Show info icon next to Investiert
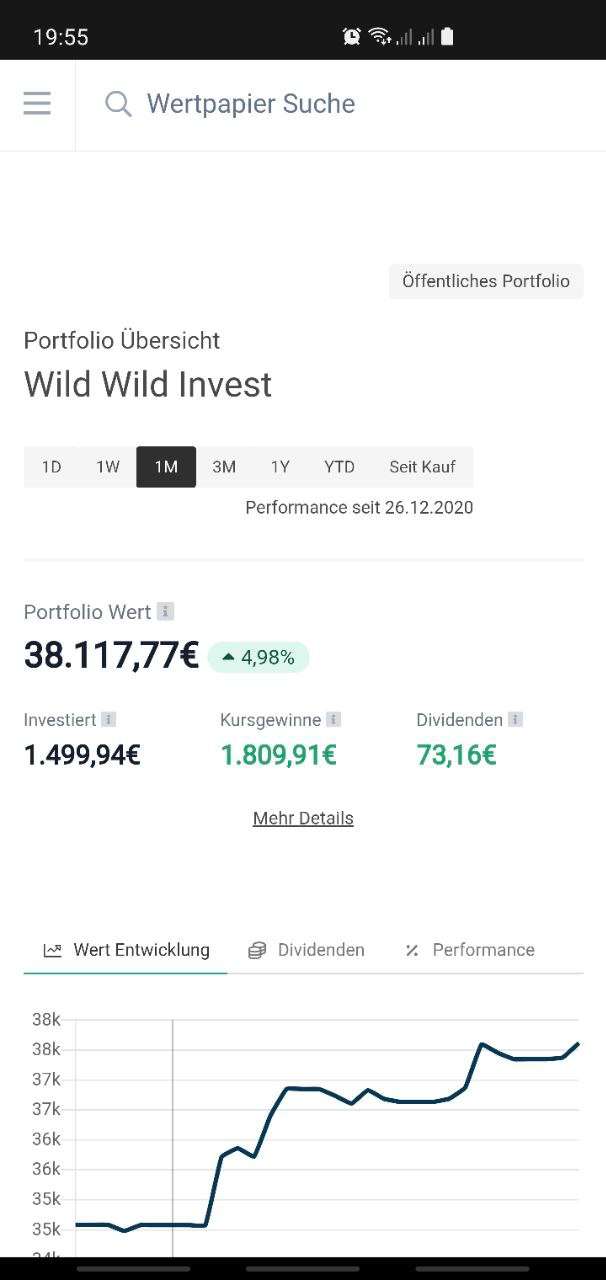The image size is (606, 1280). click(x=109, y=719)
